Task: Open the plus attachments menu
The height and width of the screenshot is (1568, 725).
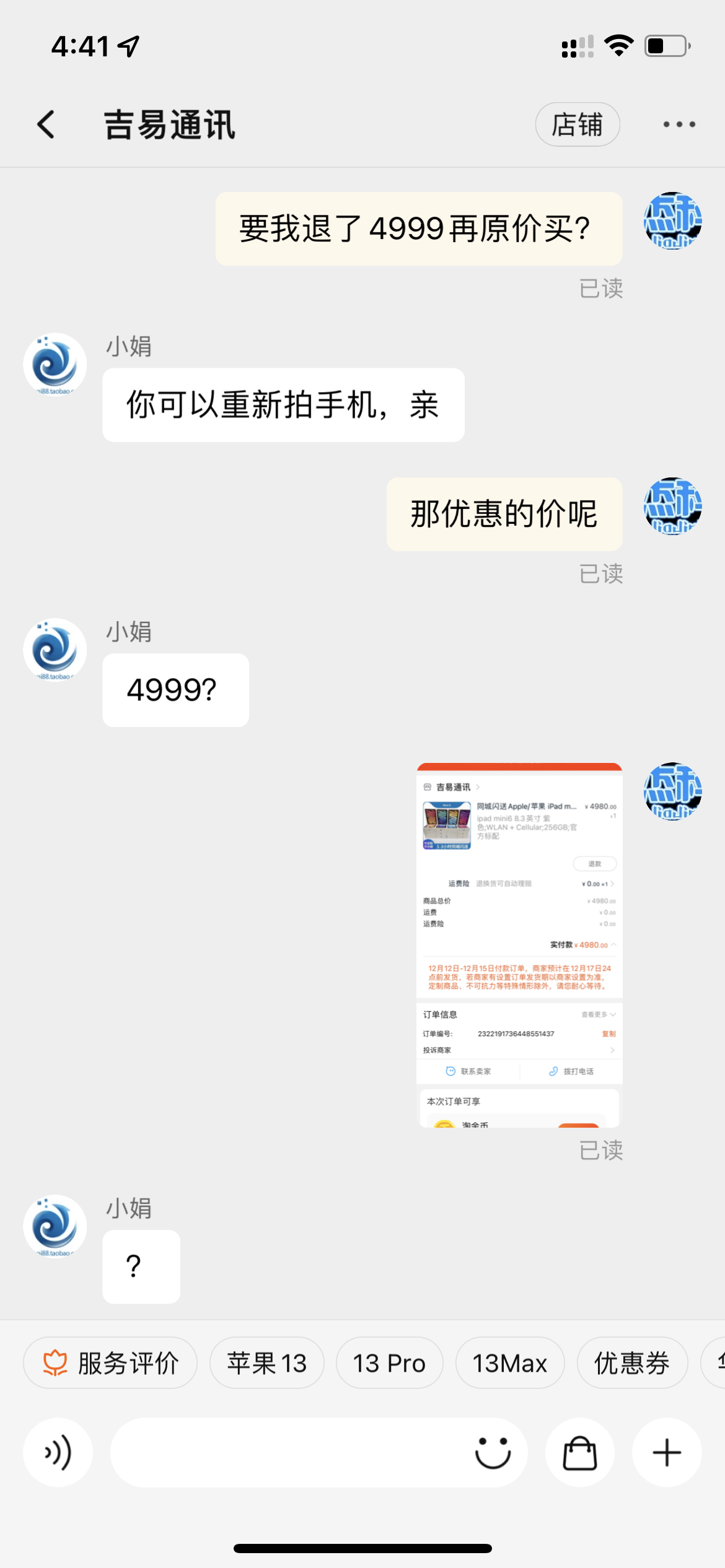Action: click(x=667, y=1452)
